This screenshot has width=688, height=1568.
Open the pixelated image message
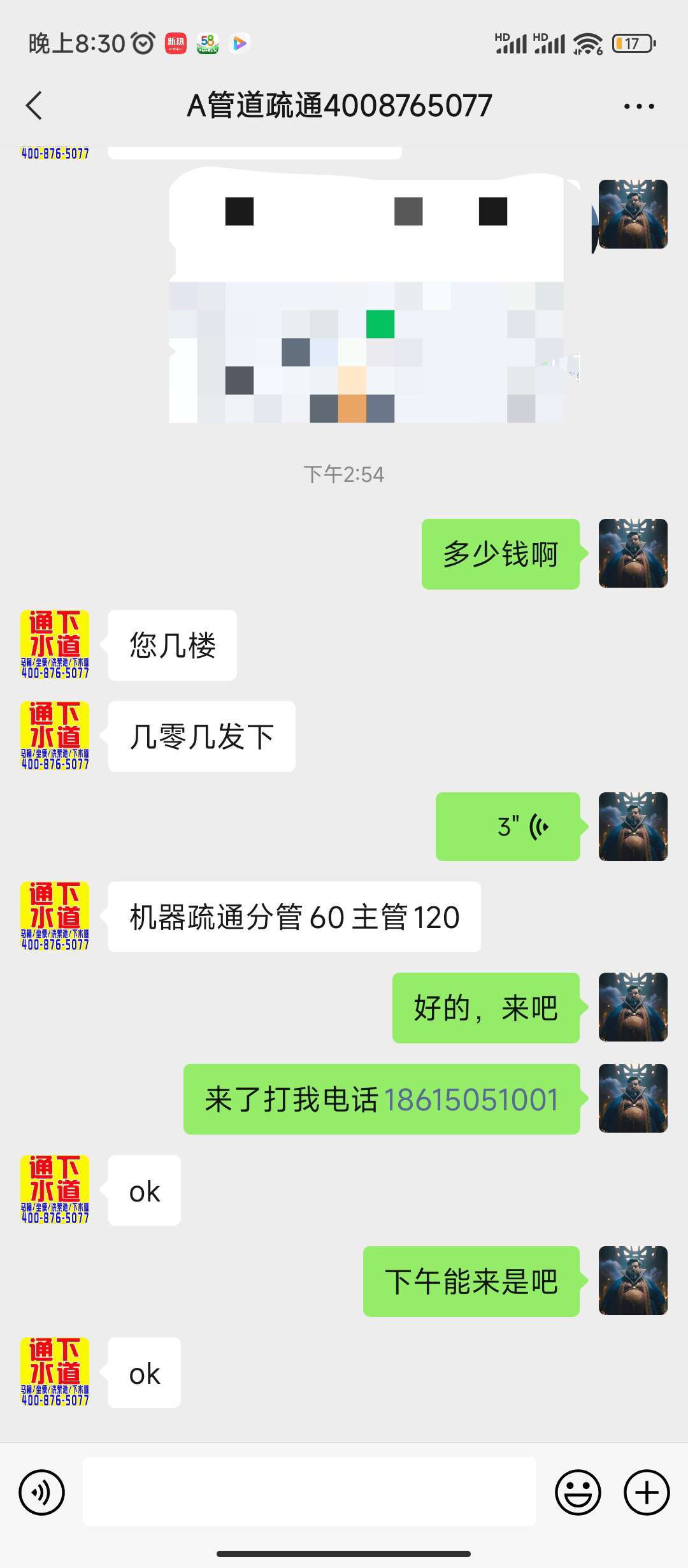(x=366, y=296)
